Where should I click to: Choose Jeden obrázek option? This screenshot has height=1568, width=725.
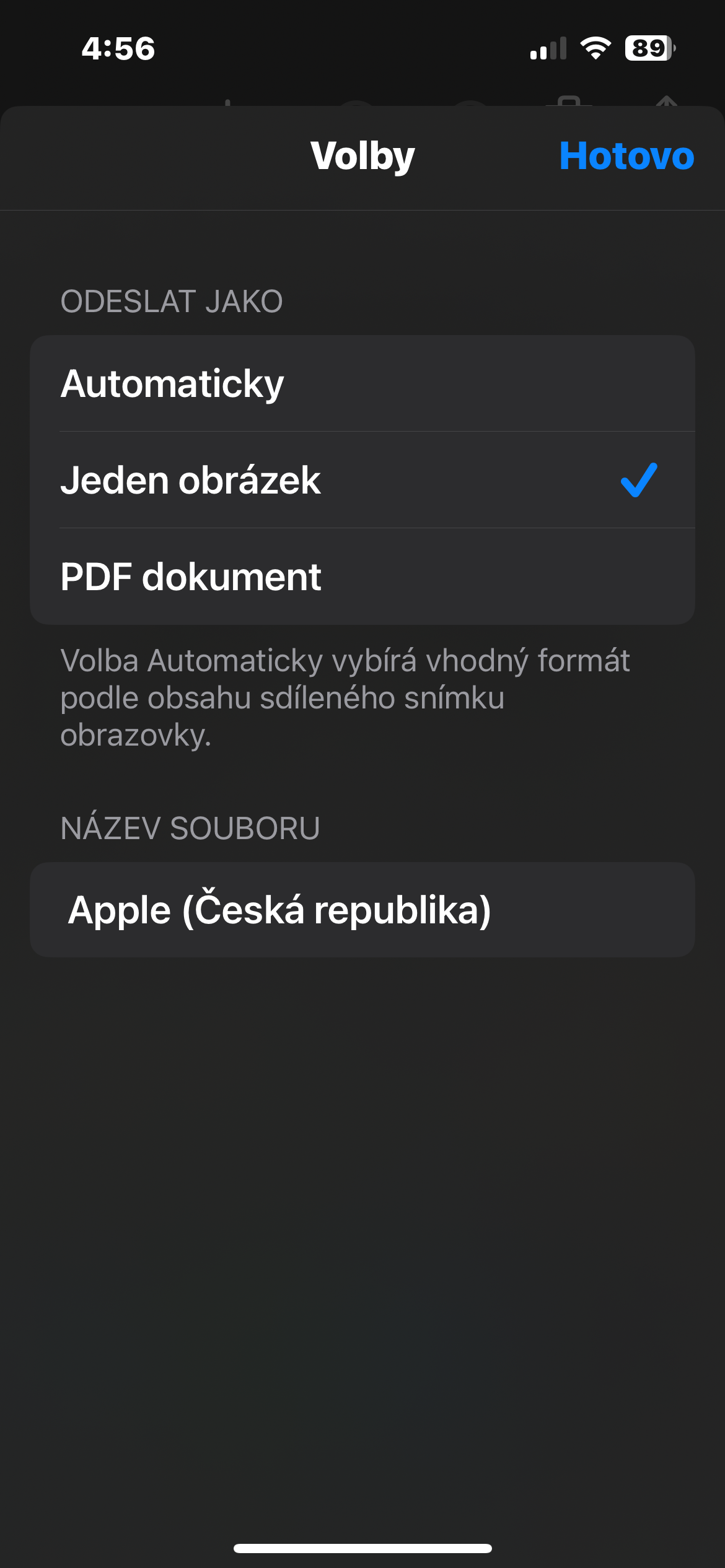click(362, 480)
